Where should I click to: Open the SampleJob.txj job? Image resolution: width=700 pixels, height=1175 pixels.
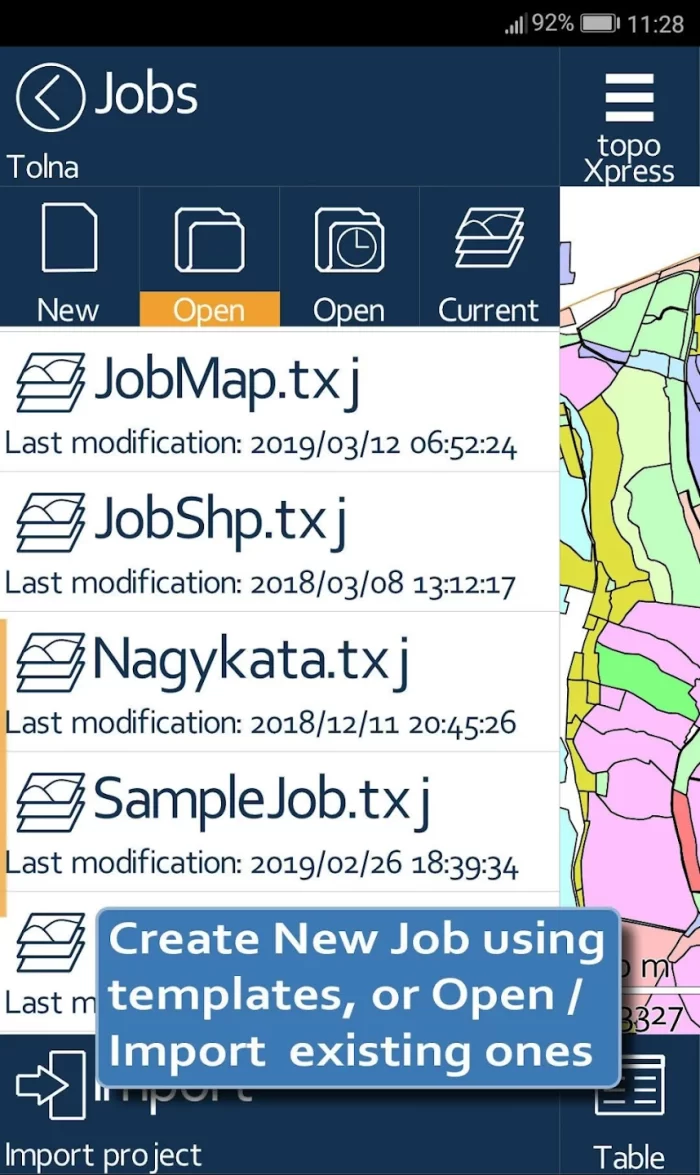[278, 820]
